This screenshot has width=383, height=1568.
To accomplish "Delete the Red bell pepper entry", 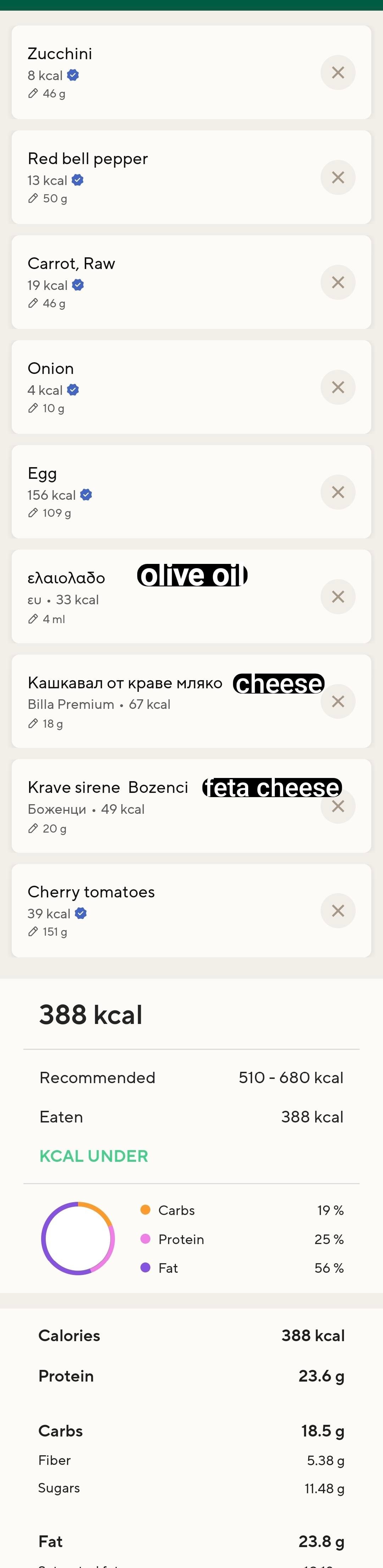I will [x=337, y=177].
